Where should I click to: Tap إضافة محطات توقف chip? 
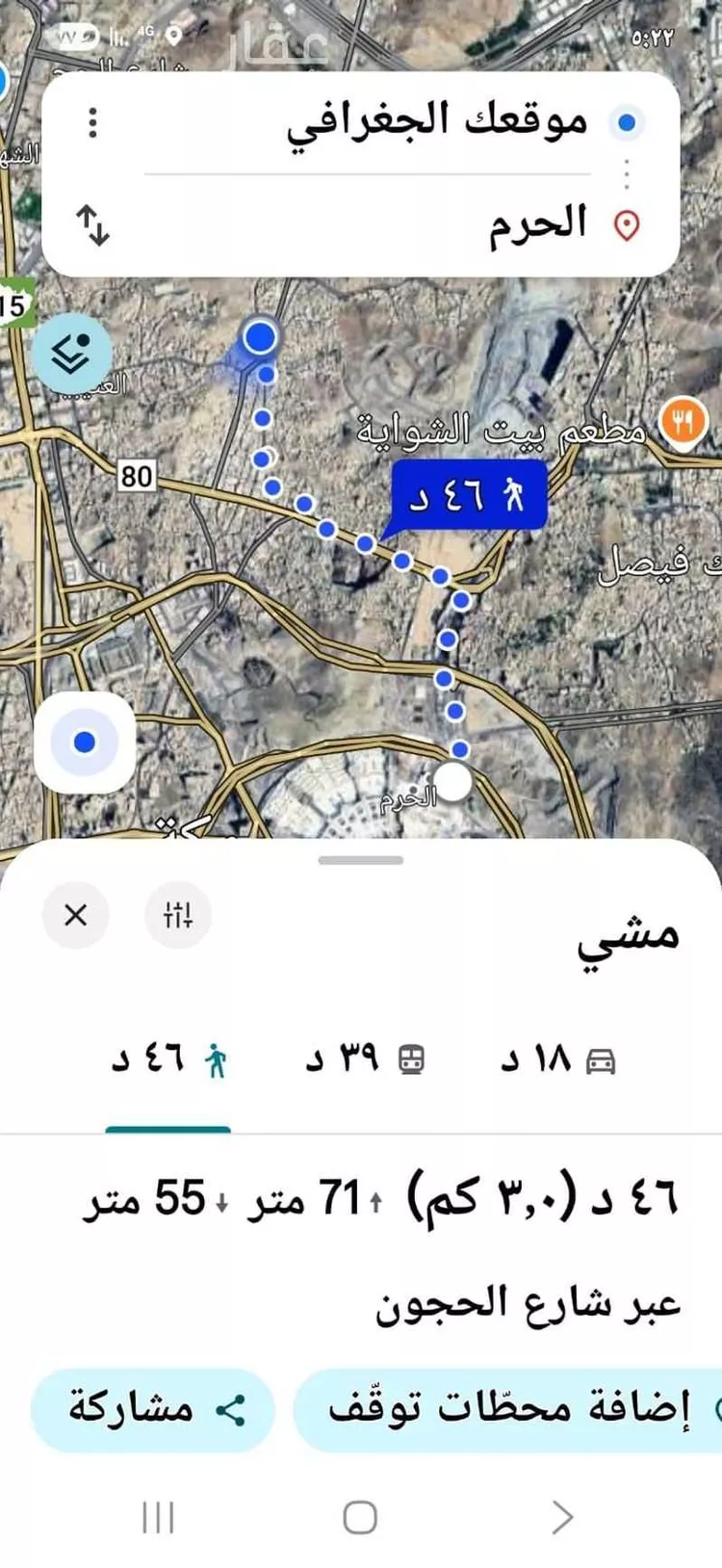click(x=508, y=1410)
